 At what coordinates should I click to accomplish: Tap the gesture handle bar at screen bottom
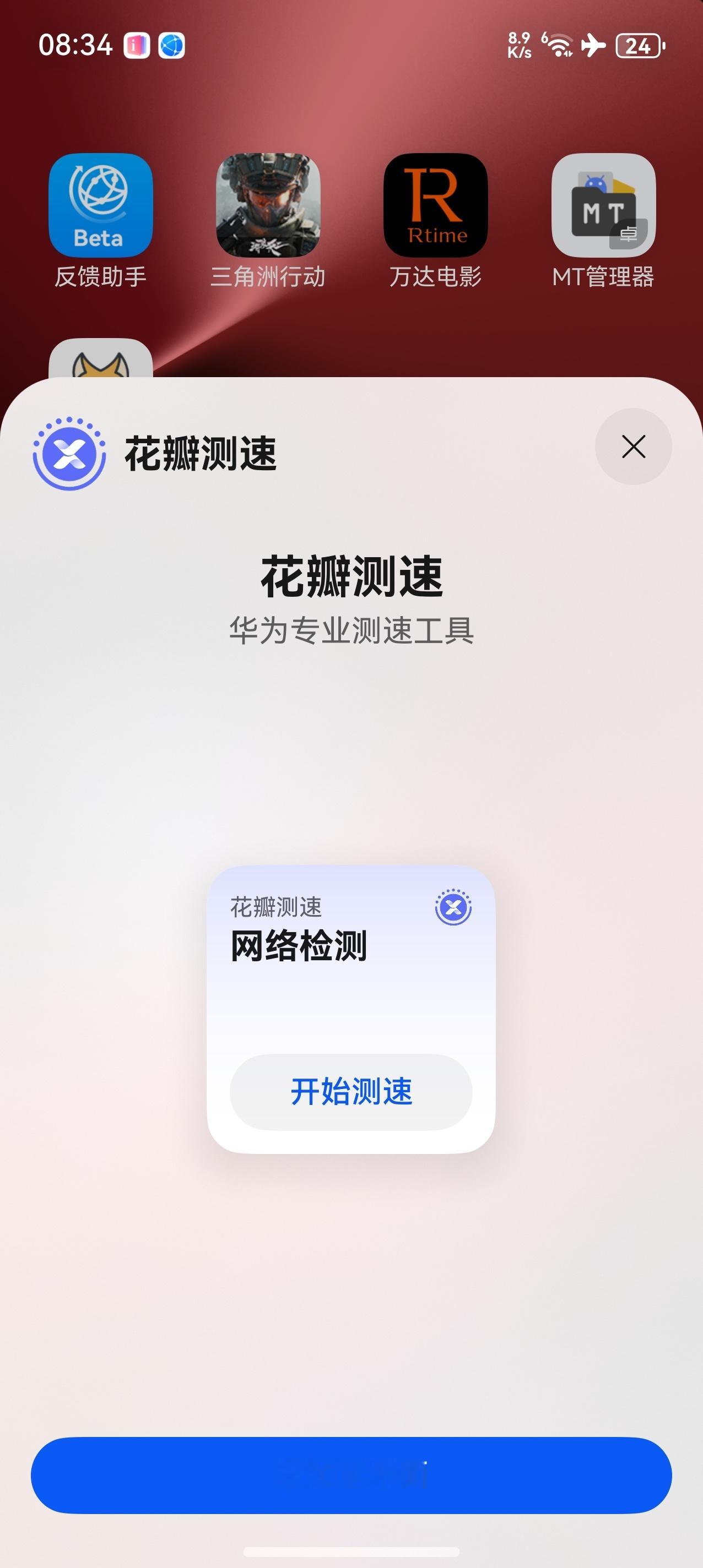pyautogui.click(x=351, y=1550)
